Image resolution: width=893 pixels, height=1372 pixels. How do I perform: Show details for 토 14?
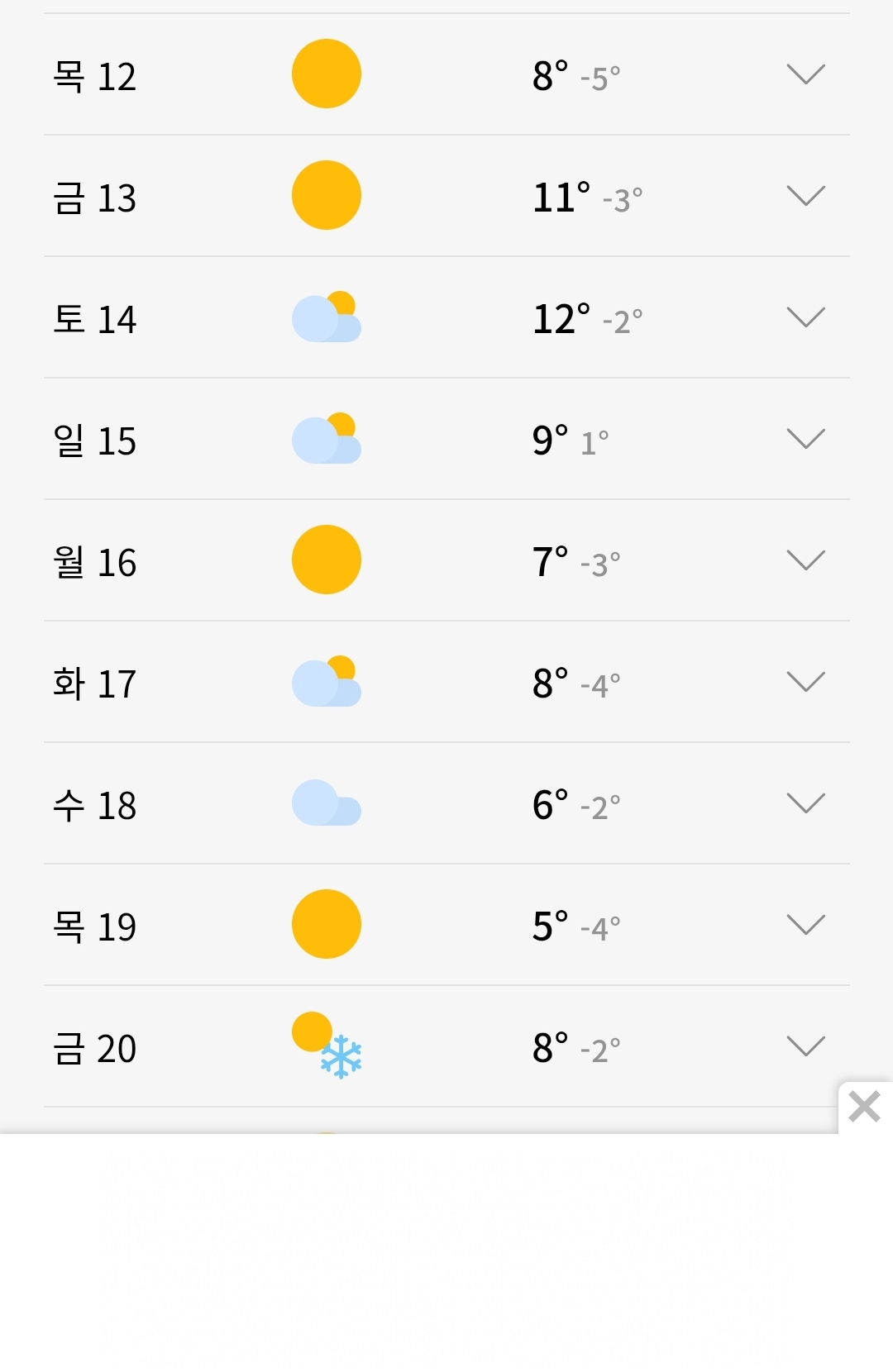(805, 317)
